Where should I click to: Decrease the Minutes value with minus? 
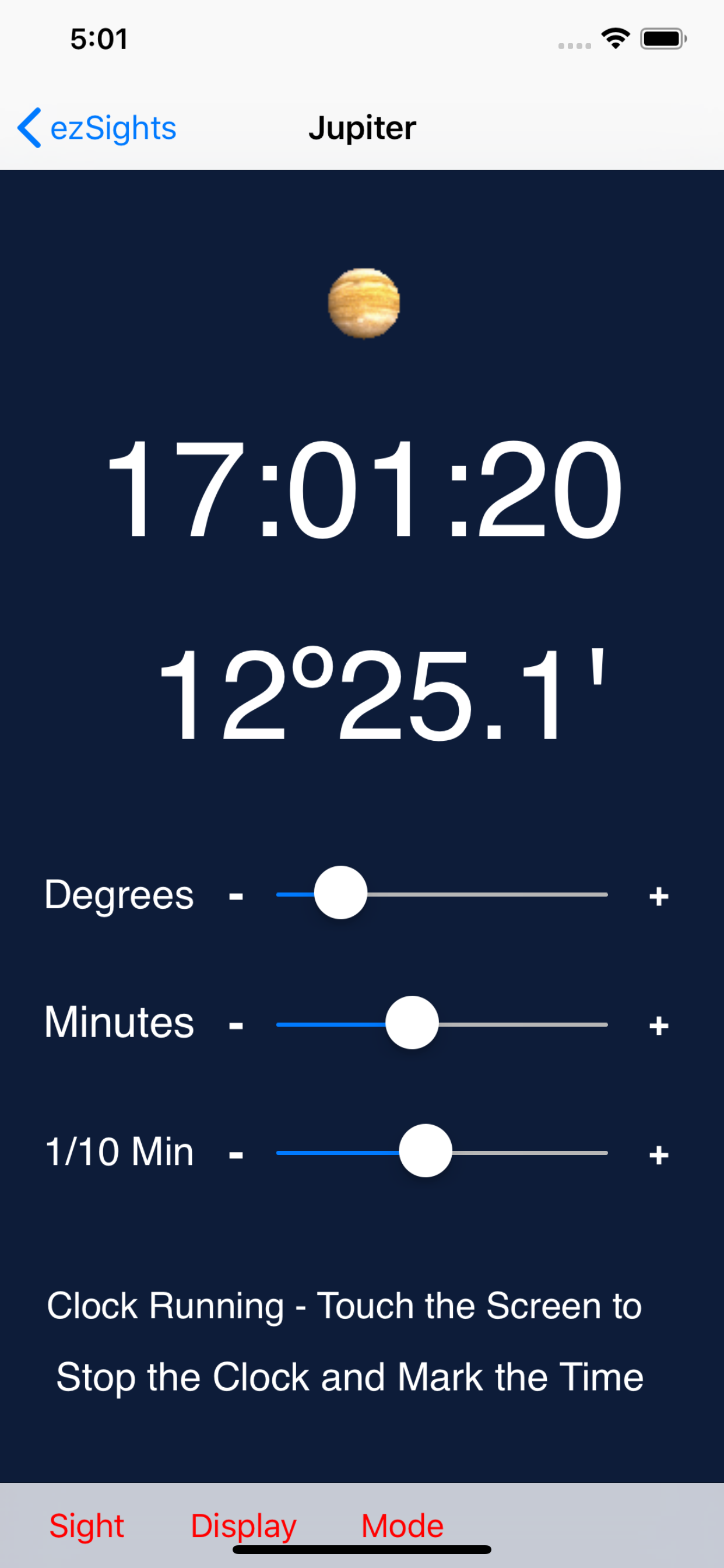(x=236, y=1026)
